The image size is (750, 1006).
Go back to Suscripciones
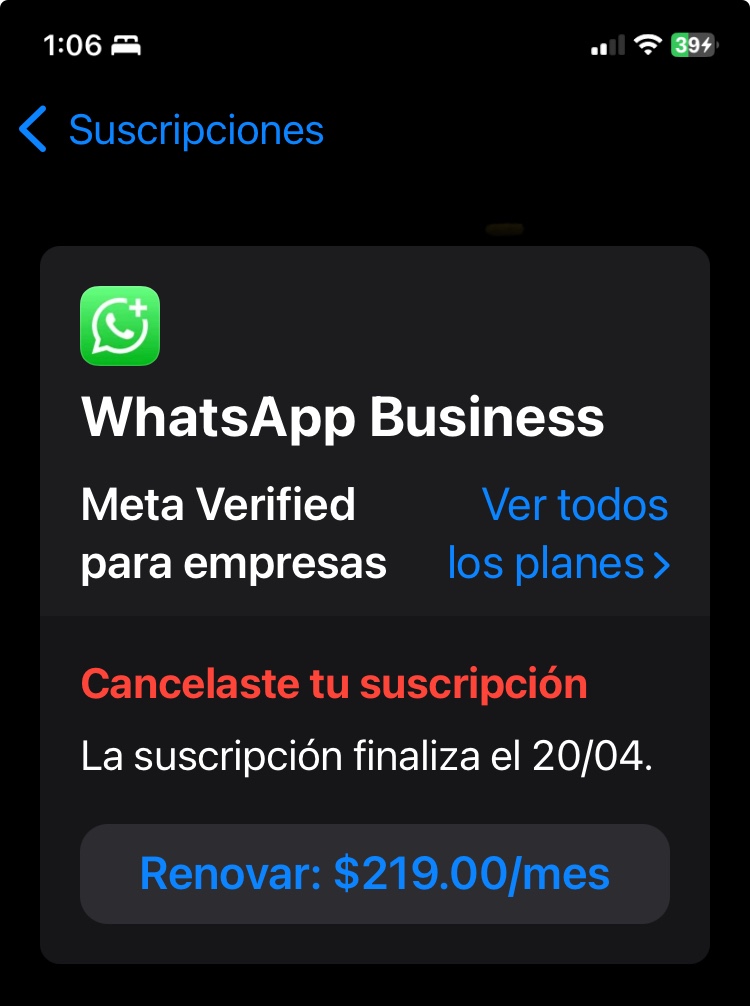pos(172,131)
